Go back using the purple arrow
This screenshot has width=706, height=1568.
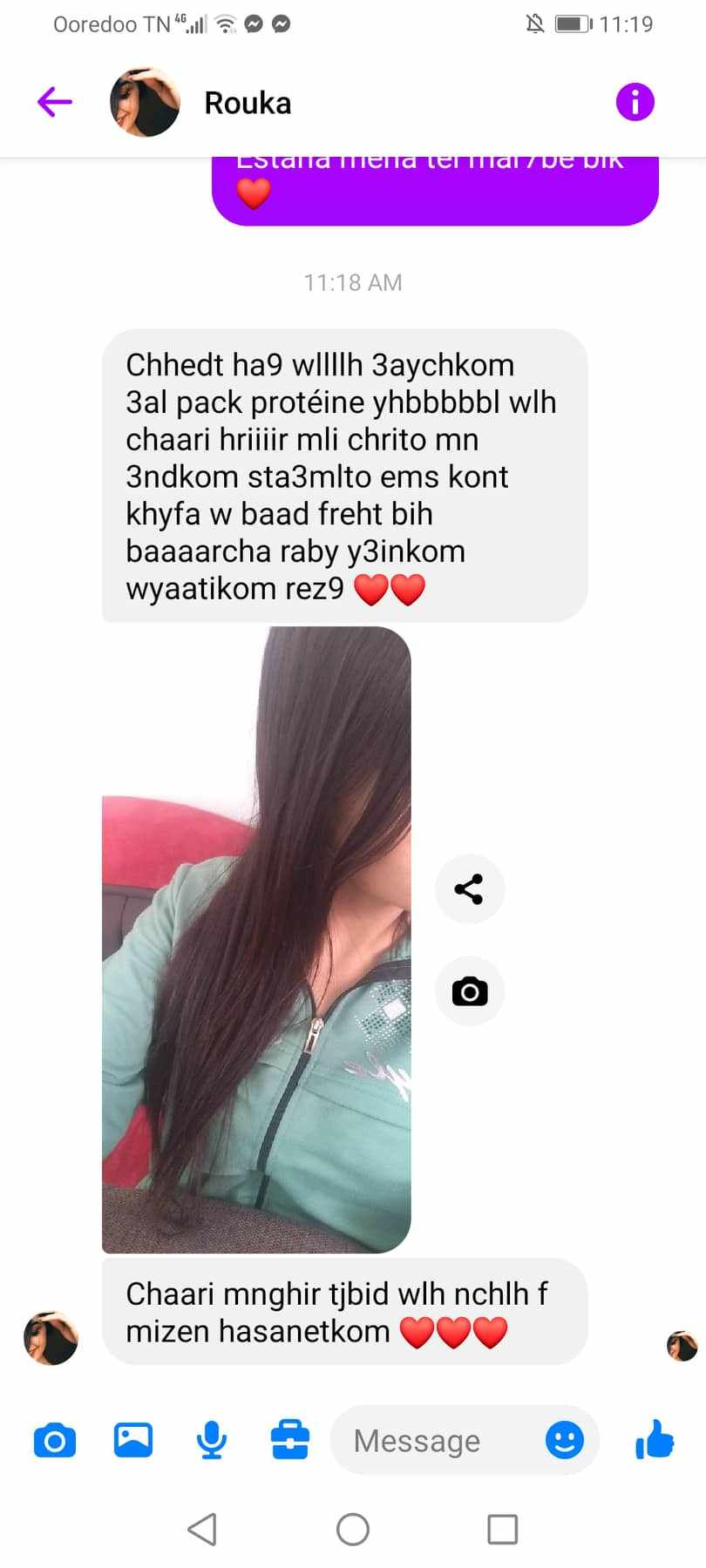pos(54,102)
